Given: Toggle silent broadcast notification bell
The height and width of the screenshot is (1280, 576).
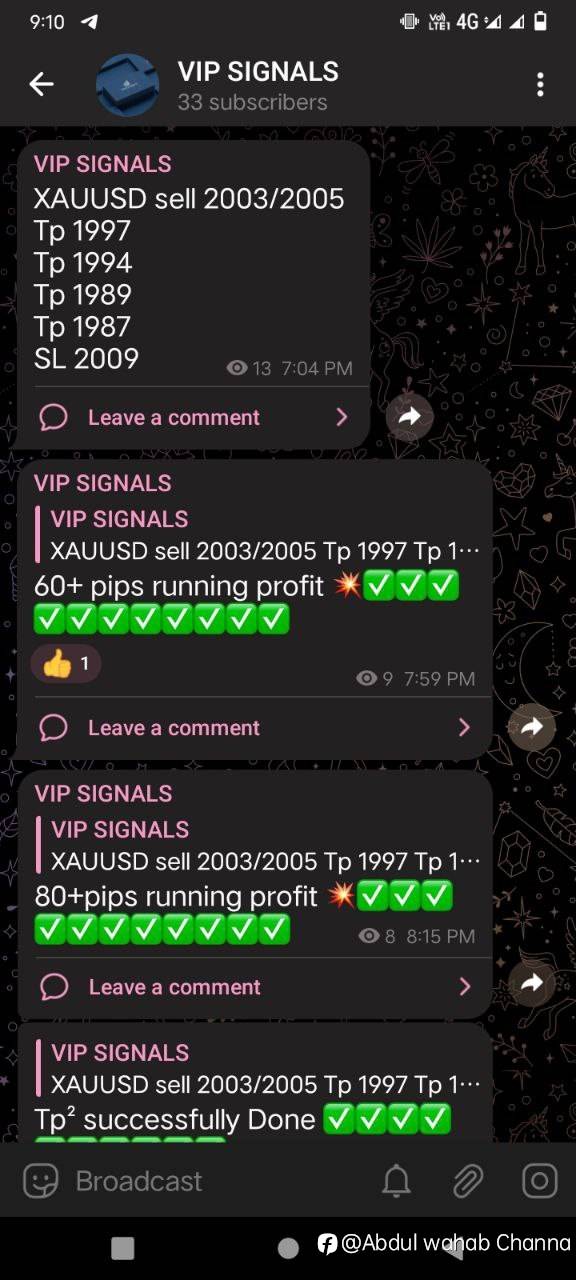Looking at the screenshot, I should coord(397,1181).
